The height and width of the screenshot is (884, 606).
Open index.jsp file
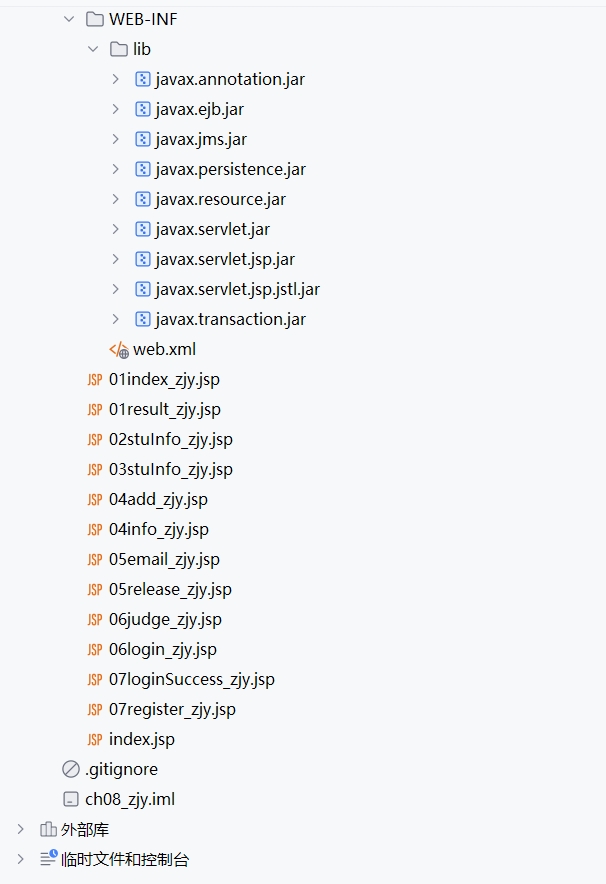pos(141,739)
